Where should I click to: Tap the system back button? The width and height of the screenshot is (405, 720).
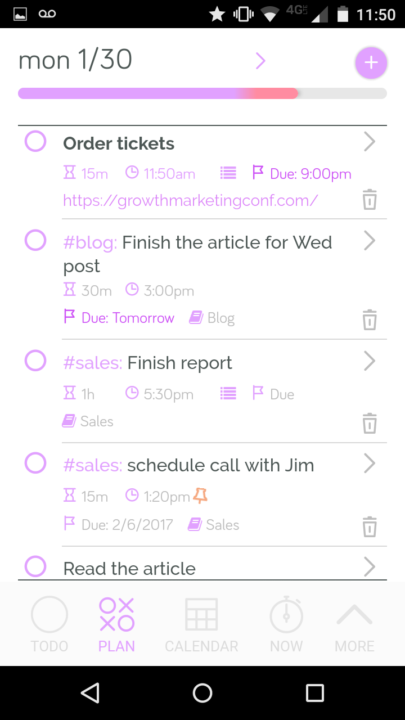click(90, 692)
